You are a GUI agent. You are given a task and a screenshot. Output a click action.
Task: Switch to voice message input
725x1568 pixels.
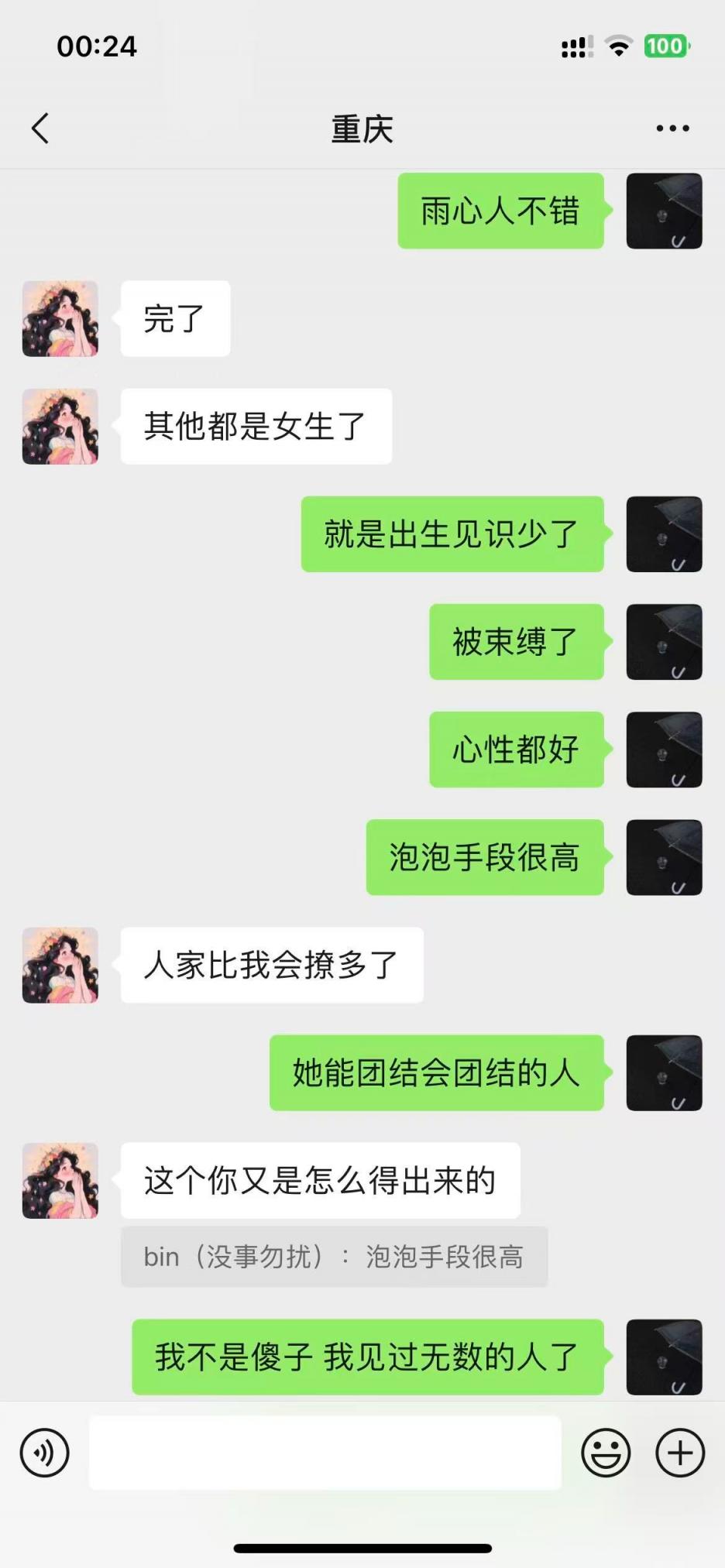(45, 1453)
